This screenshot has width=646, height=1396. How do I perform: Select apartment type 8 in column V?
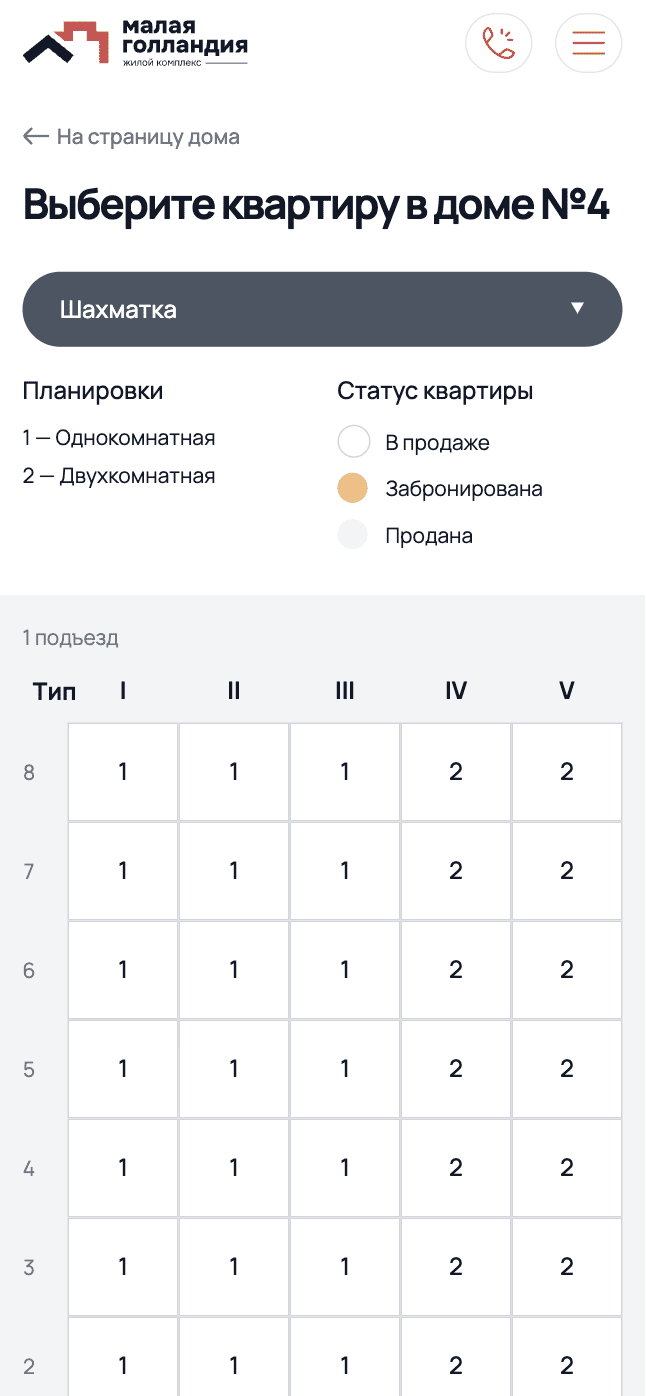(566, 772)
